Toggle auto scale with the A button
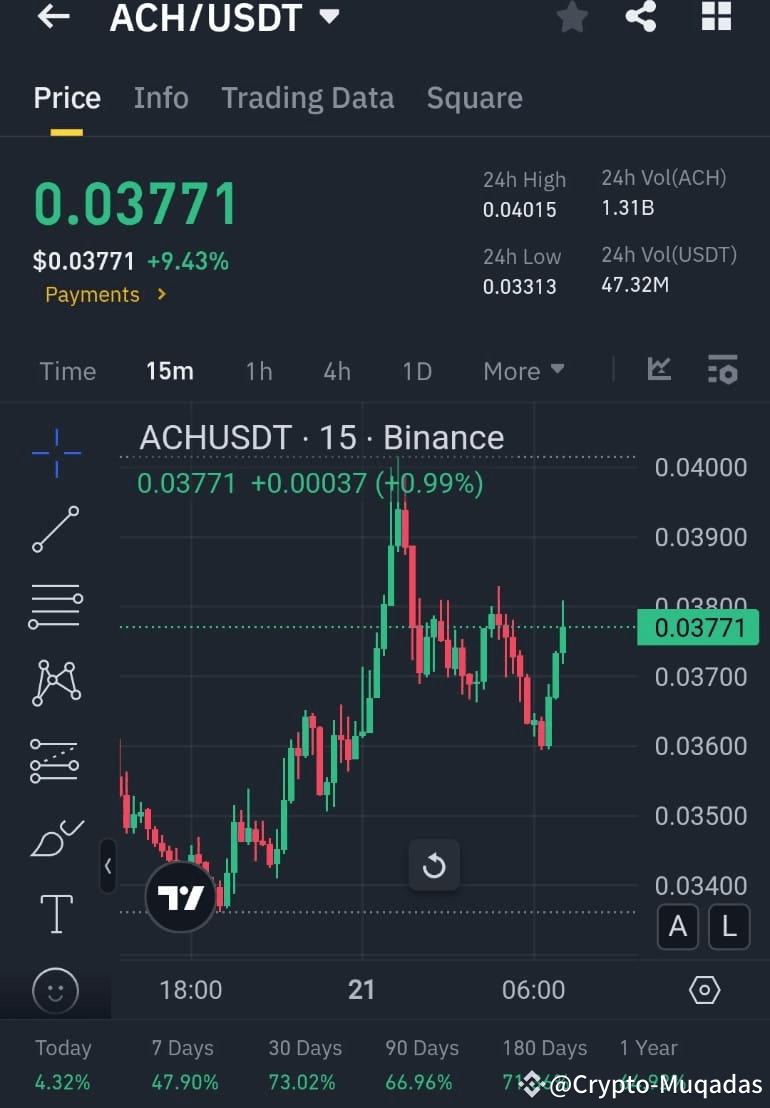Image resolution: width=770 pixels, height=1108 pixels. 678,927
